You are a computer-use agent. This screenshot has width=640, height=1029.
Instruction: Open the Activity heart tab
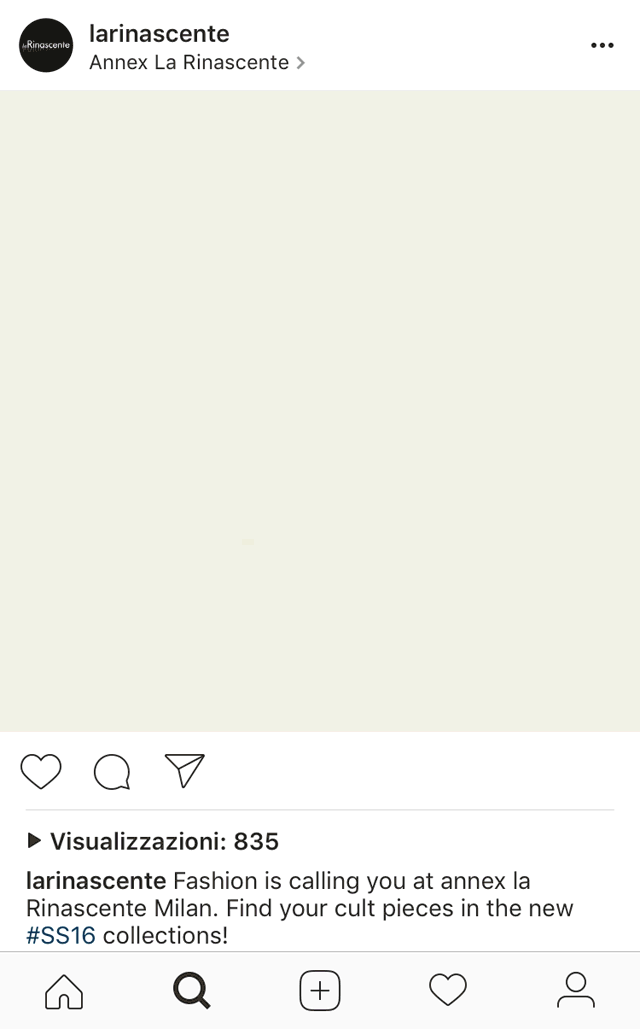(x=448, y=991)
